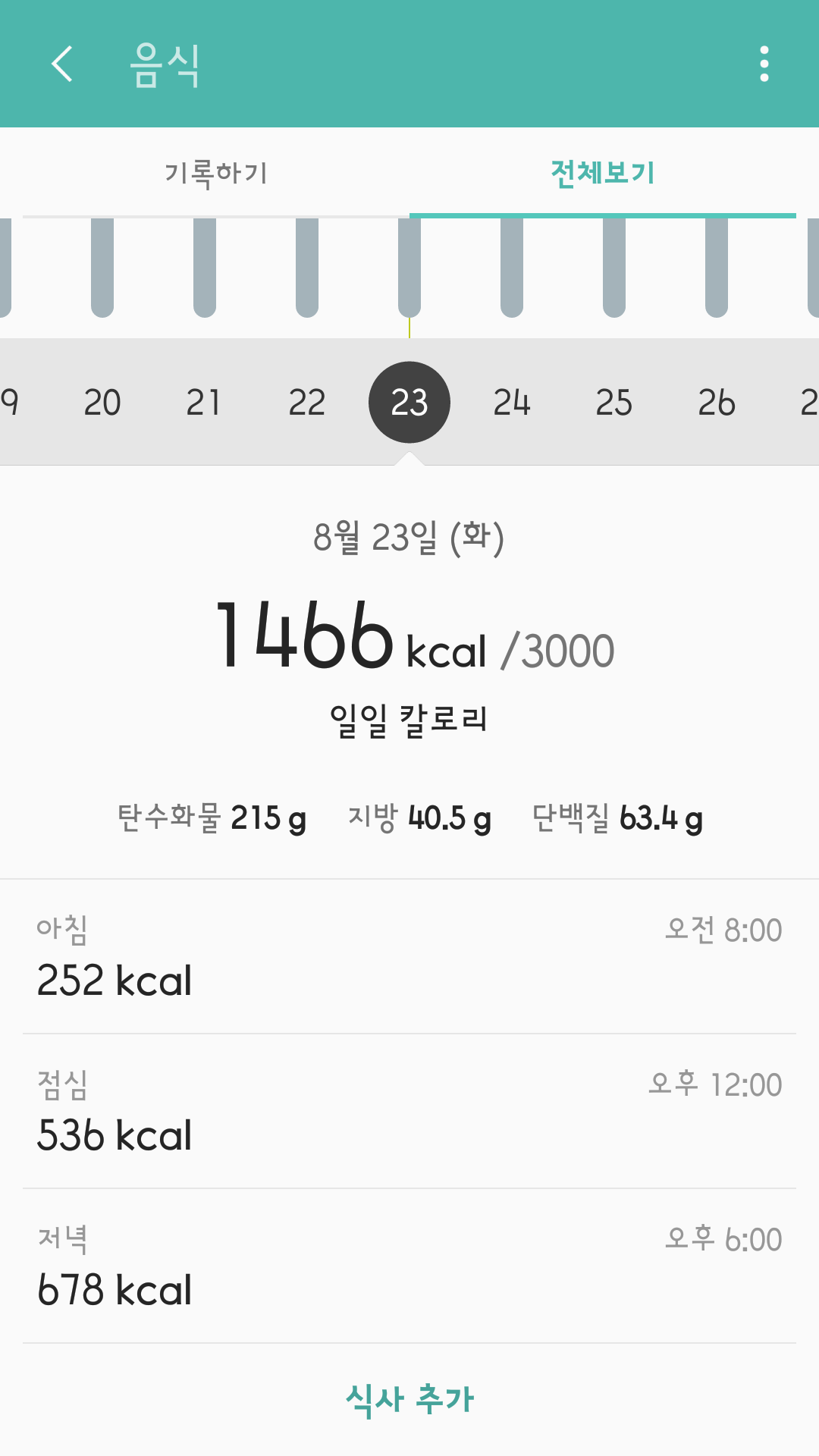Select date 25 in the date picker

coord(616,403)
